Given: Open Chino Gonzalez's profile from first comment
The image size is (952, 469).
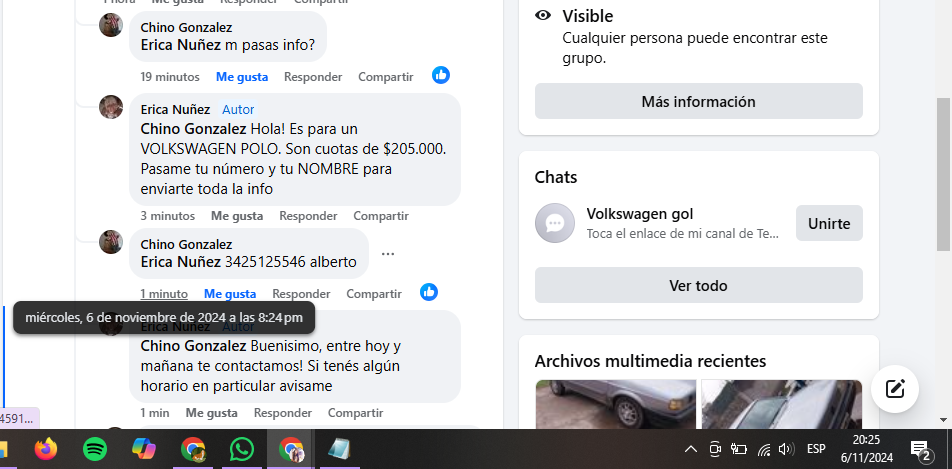Looking at the screenshot, I should click(186, 28).
